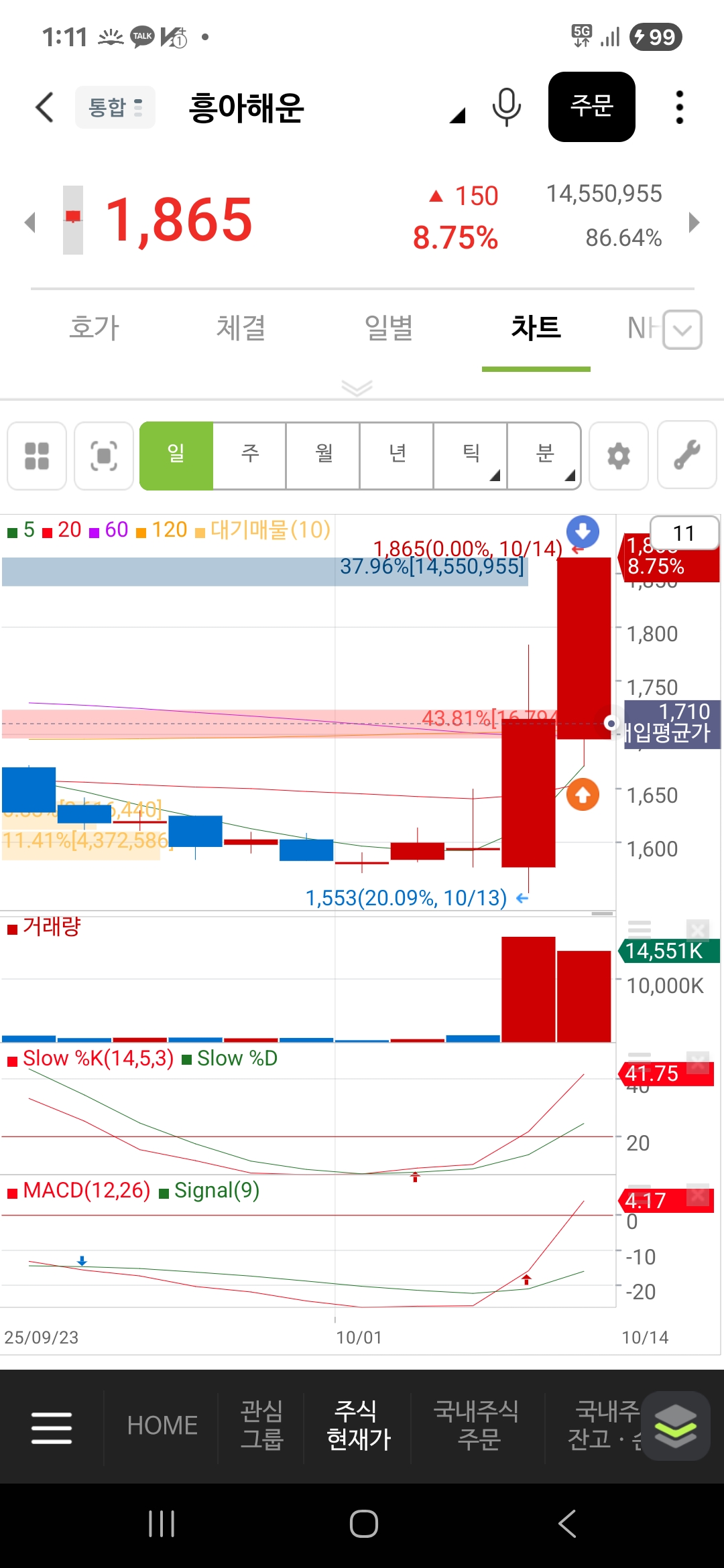
Task: Open chart settings gear
Action: click(618, 456)
